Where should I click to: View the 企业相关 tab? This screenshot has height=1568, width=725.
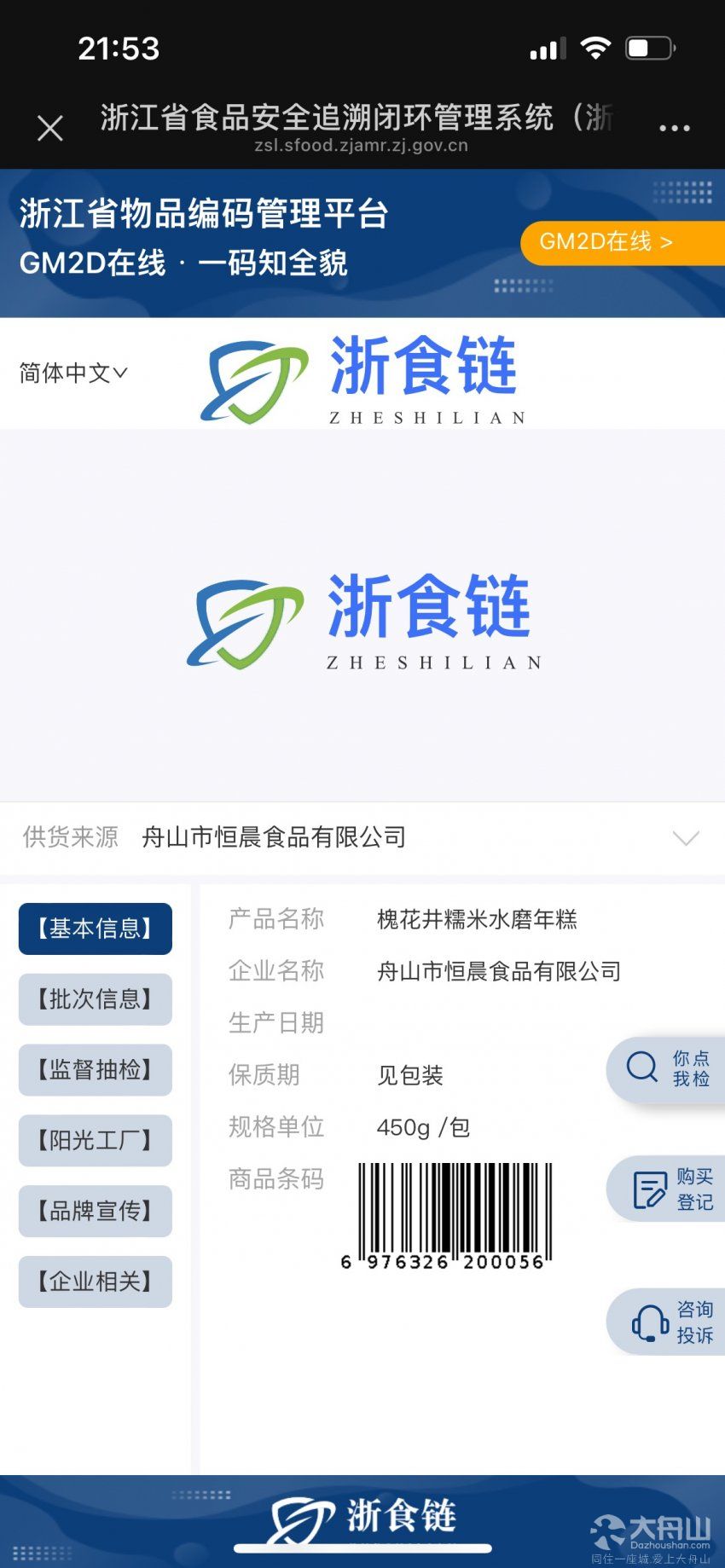(x=96, y=1282)
